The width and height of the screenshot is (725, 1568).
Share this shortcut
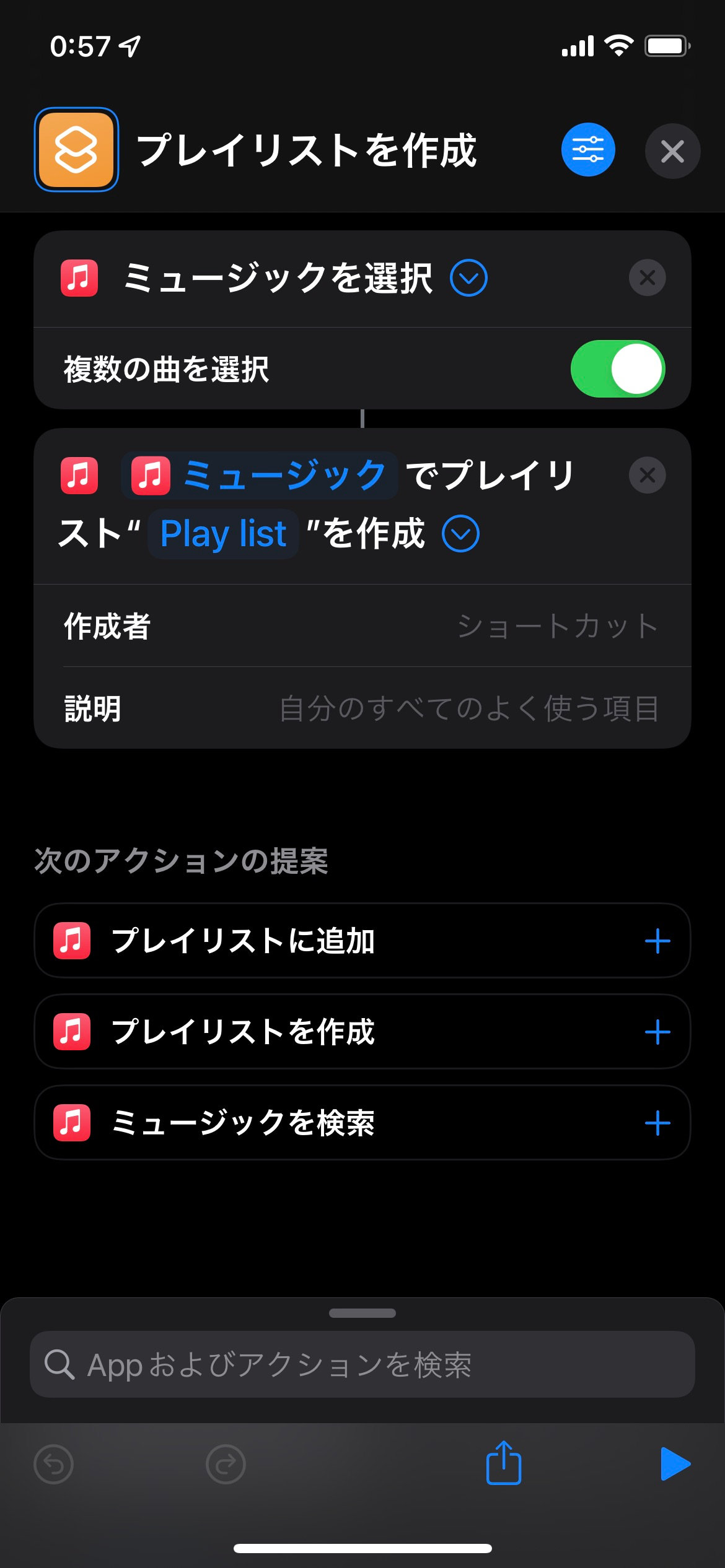(x=503, y=1463)
